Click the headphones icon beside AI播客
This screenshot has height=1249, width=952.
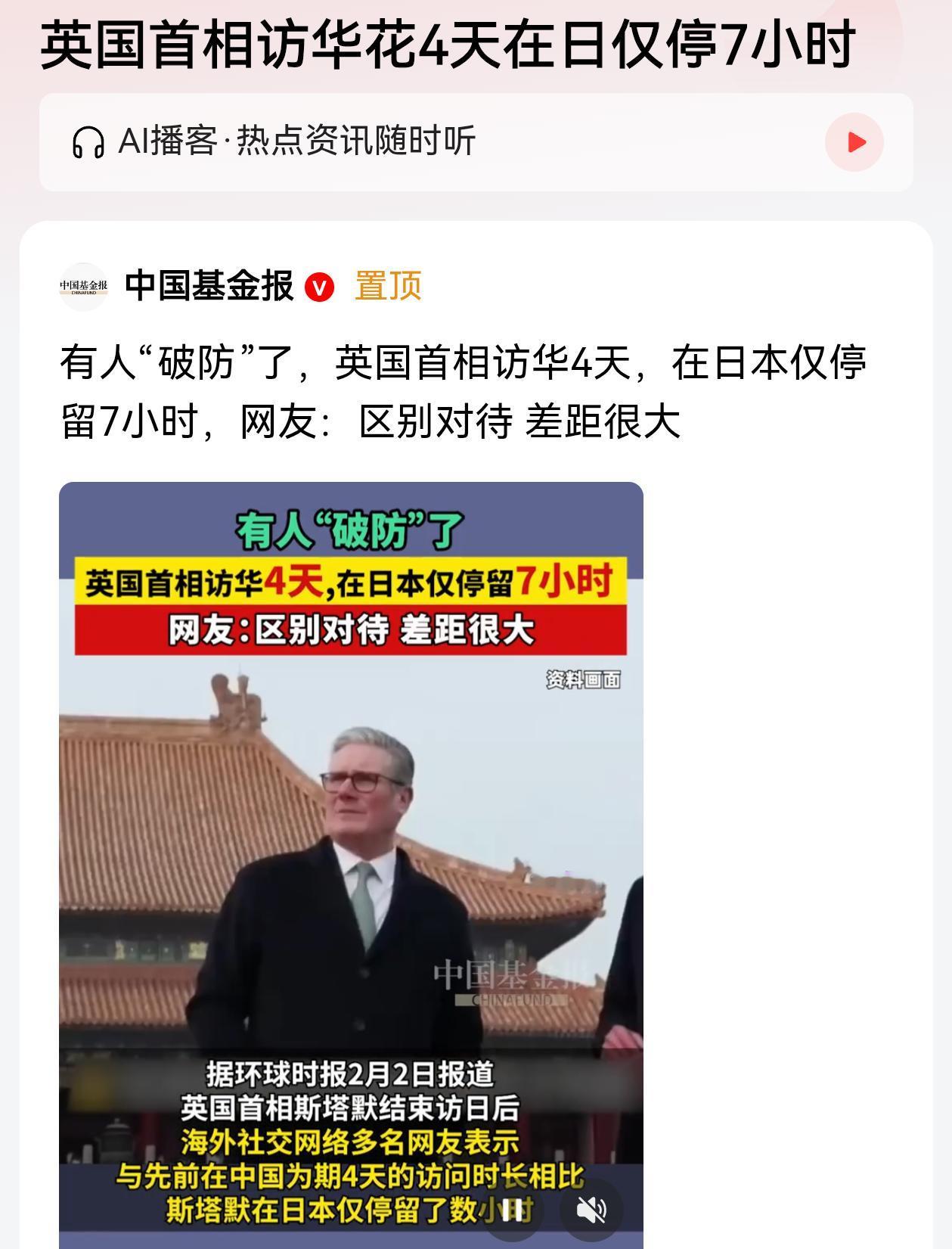pyautogui.click(x=87, y=141)
